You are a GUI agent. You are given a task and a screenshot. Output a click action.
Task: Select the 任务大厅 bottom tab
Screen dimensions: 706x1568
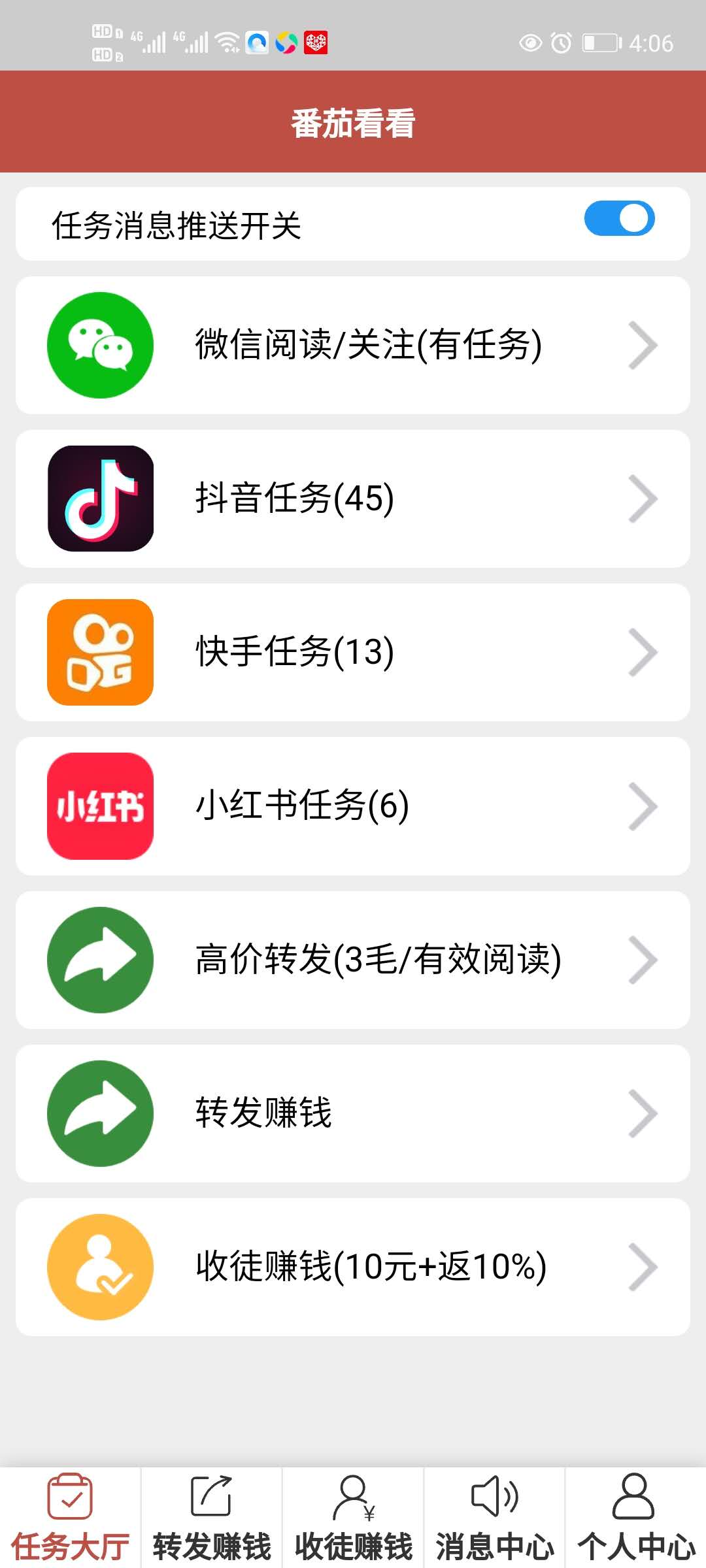click(70, 1518)
